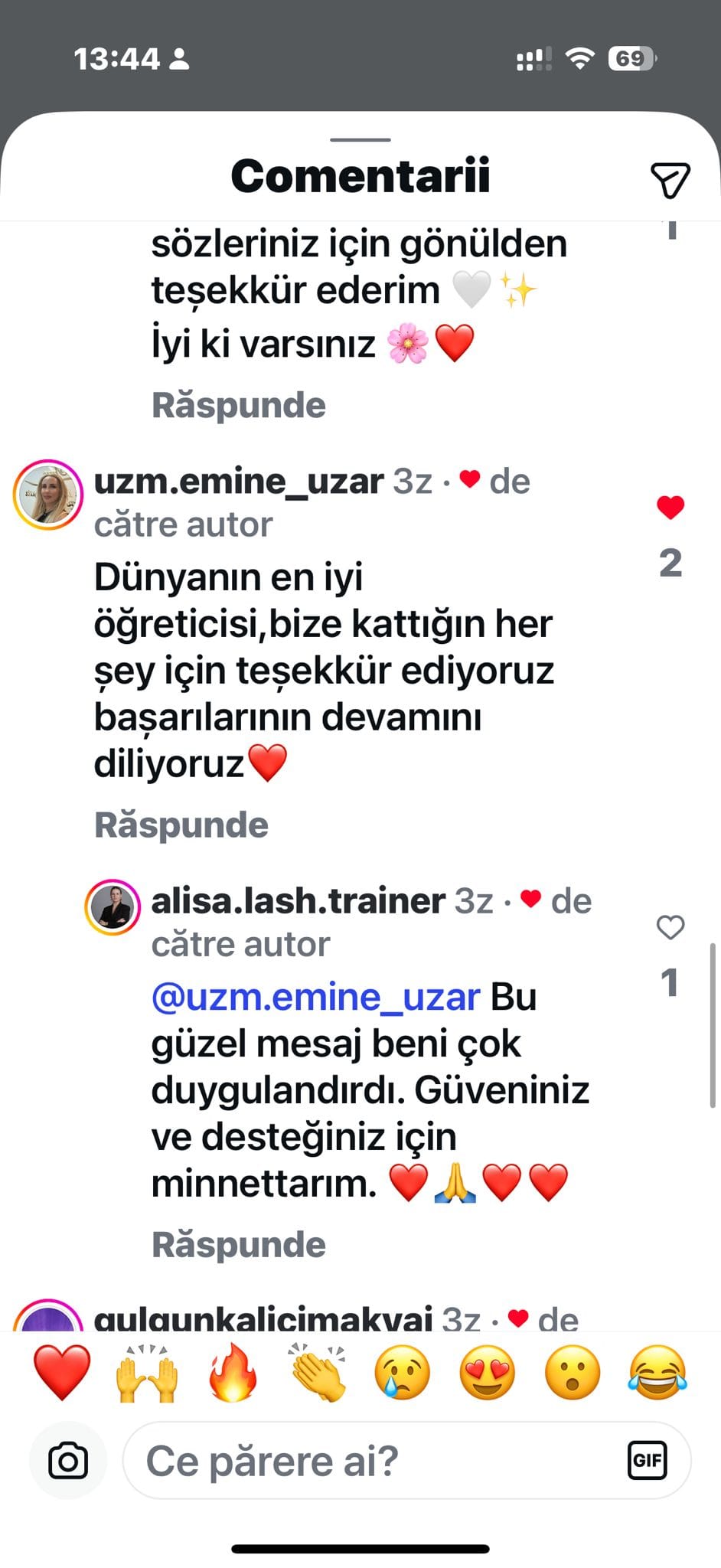Visit the alisa.lash.trainer username link
This screenshot has height=1568, width=721.
[298, 901]
